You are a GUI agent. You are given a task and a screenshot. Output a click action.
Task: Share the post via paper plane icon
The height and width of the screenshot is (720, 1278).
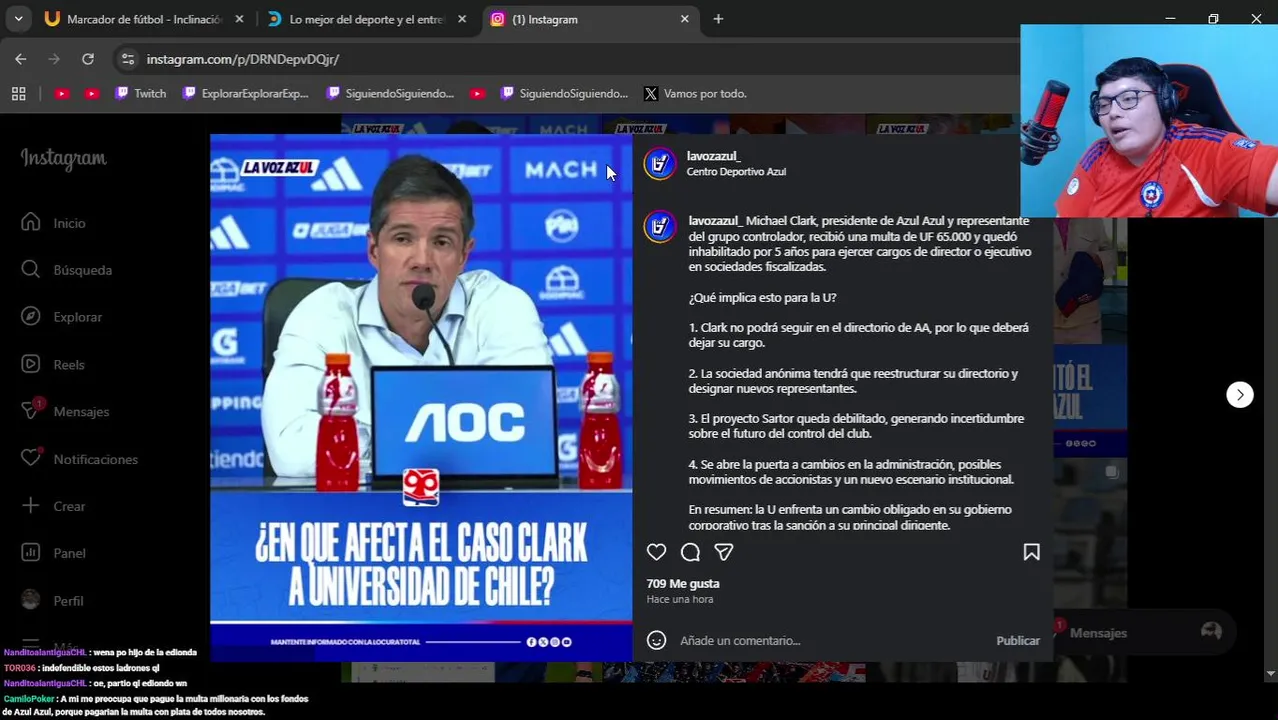click(x=724, y=552)
